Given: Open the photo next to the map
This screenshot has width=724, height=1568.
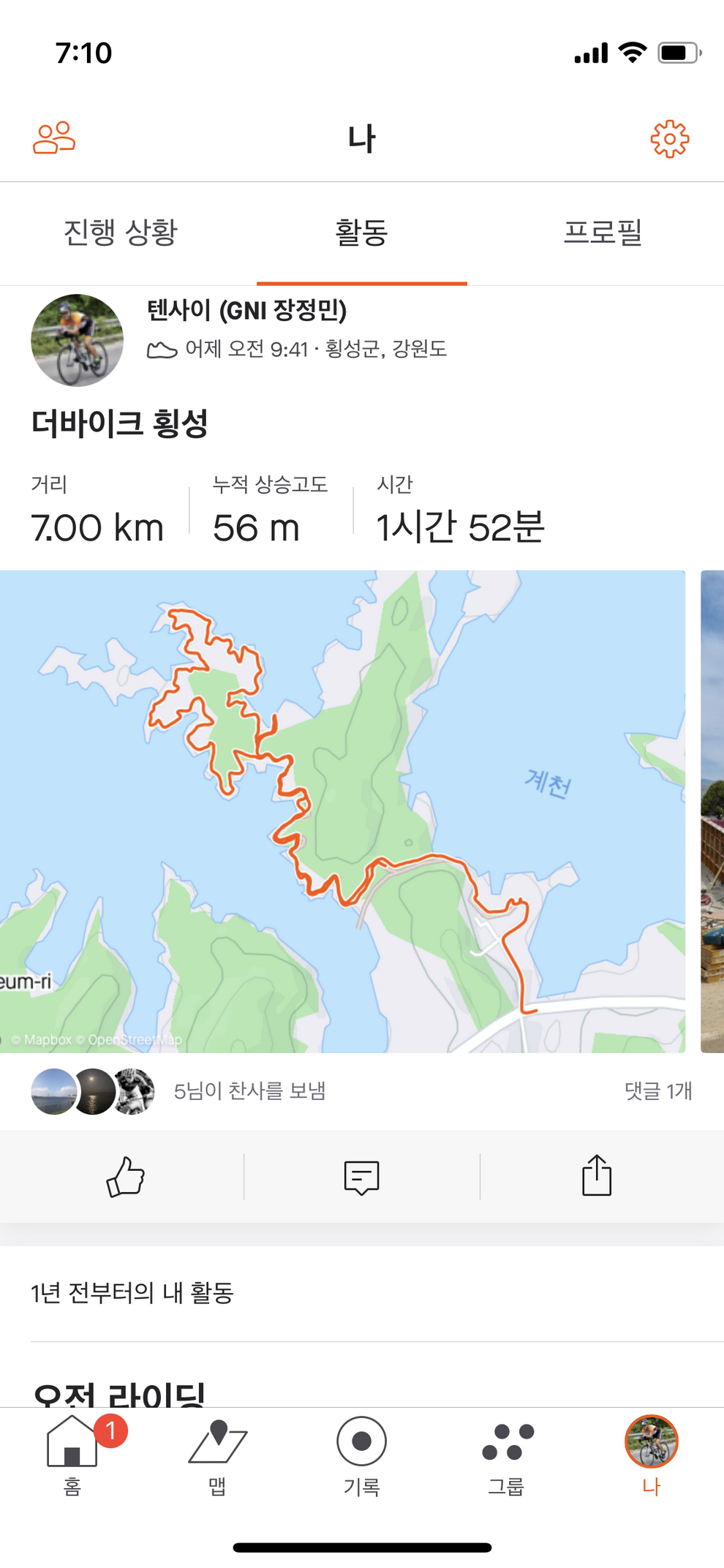Looking at the screenshot, I should coord(712,811).
